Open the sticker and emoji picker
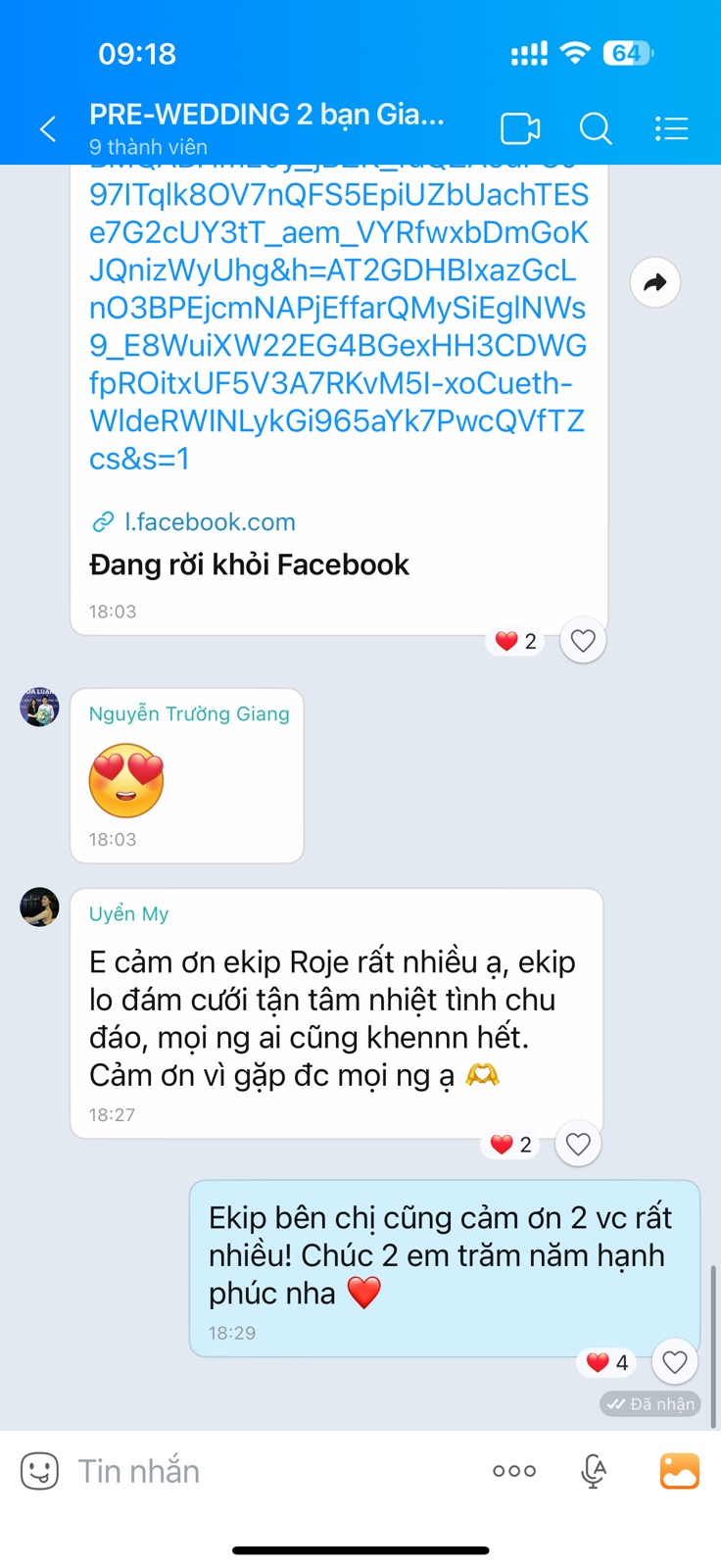 coord(39,1470)
